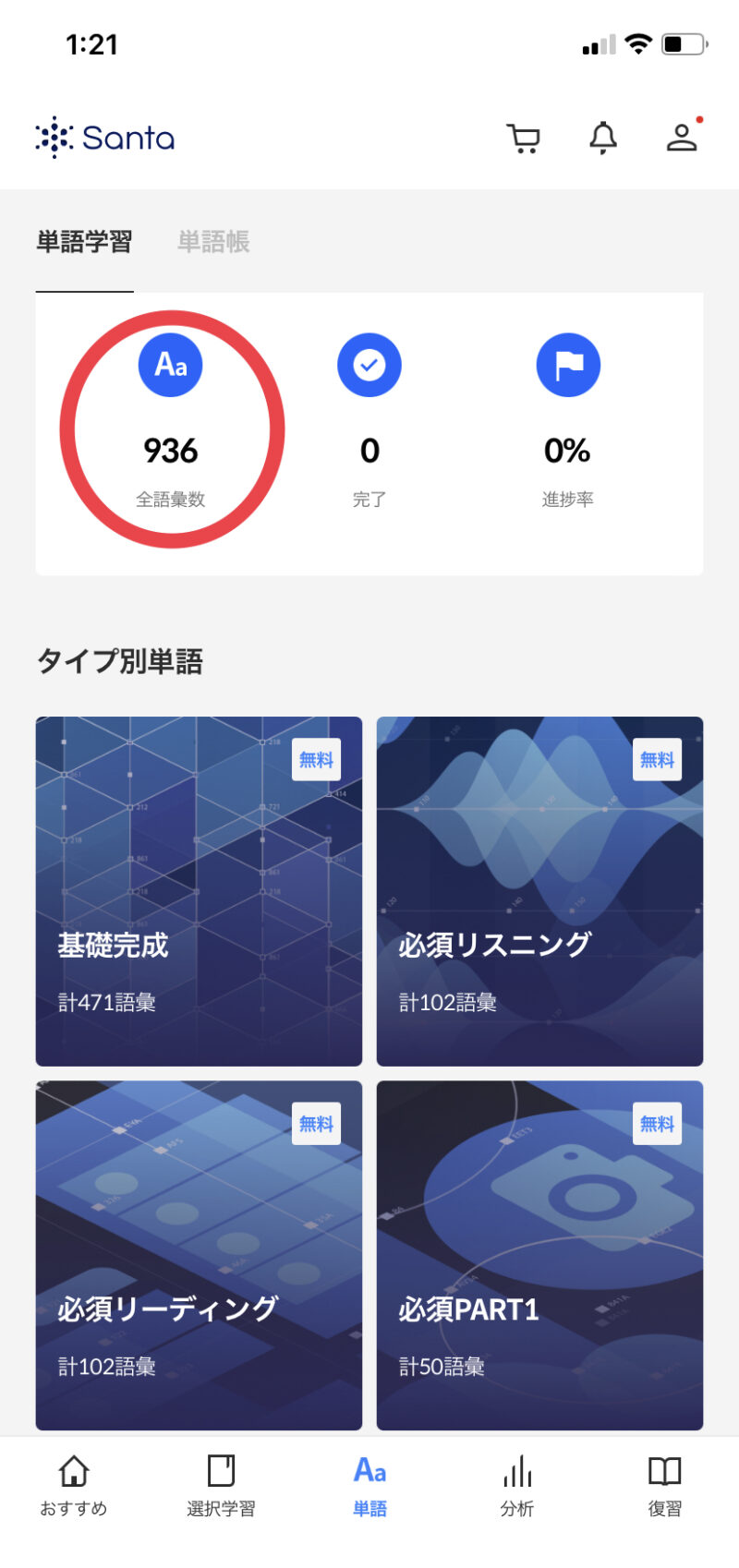Select the 単語学習 tab

(x=84, y=242)
